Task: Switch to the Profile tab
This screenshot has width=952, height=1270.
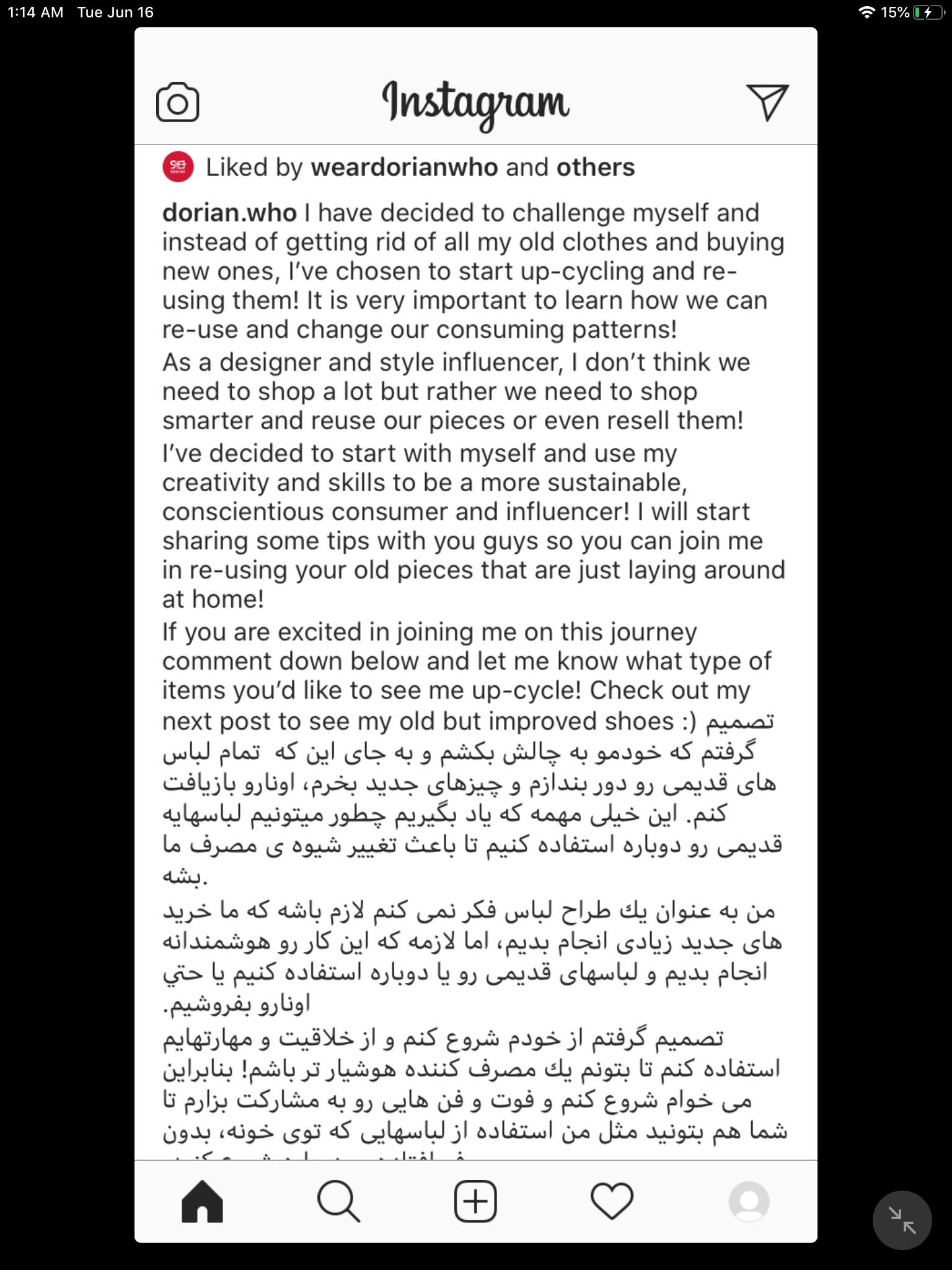Action: tap(749, 1202)
